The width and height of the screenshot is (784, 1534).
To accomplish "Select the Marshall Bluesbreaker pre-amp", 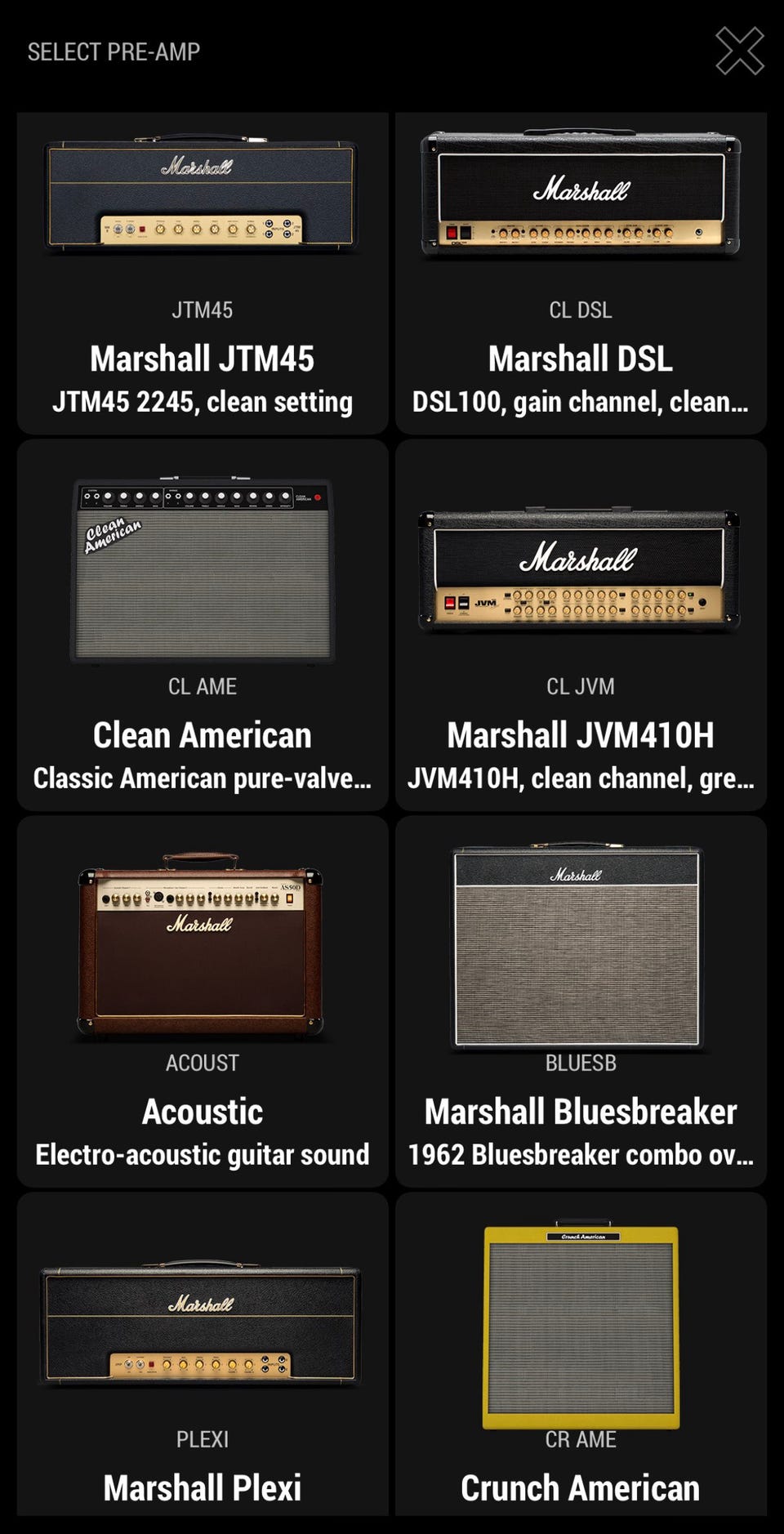I will click(x=581, y=1001).
